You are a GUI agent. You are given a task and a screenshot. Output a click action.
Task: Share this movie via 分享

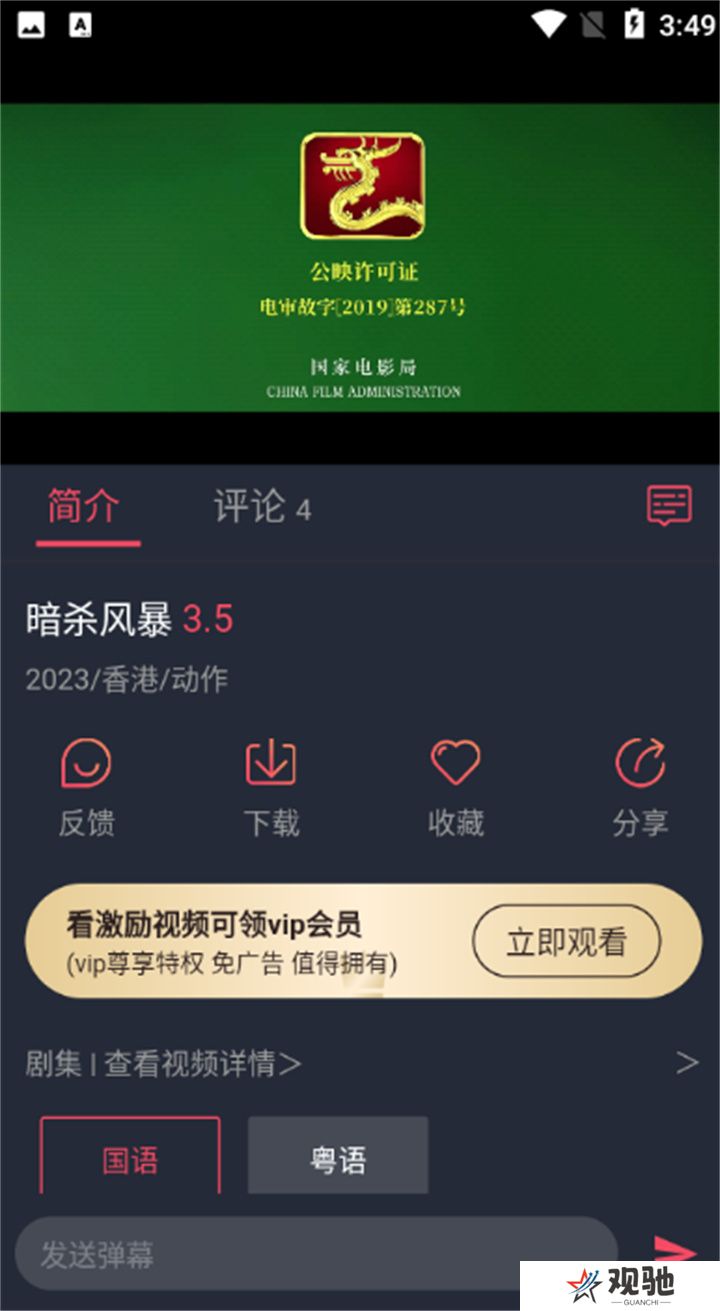(640, 787)
